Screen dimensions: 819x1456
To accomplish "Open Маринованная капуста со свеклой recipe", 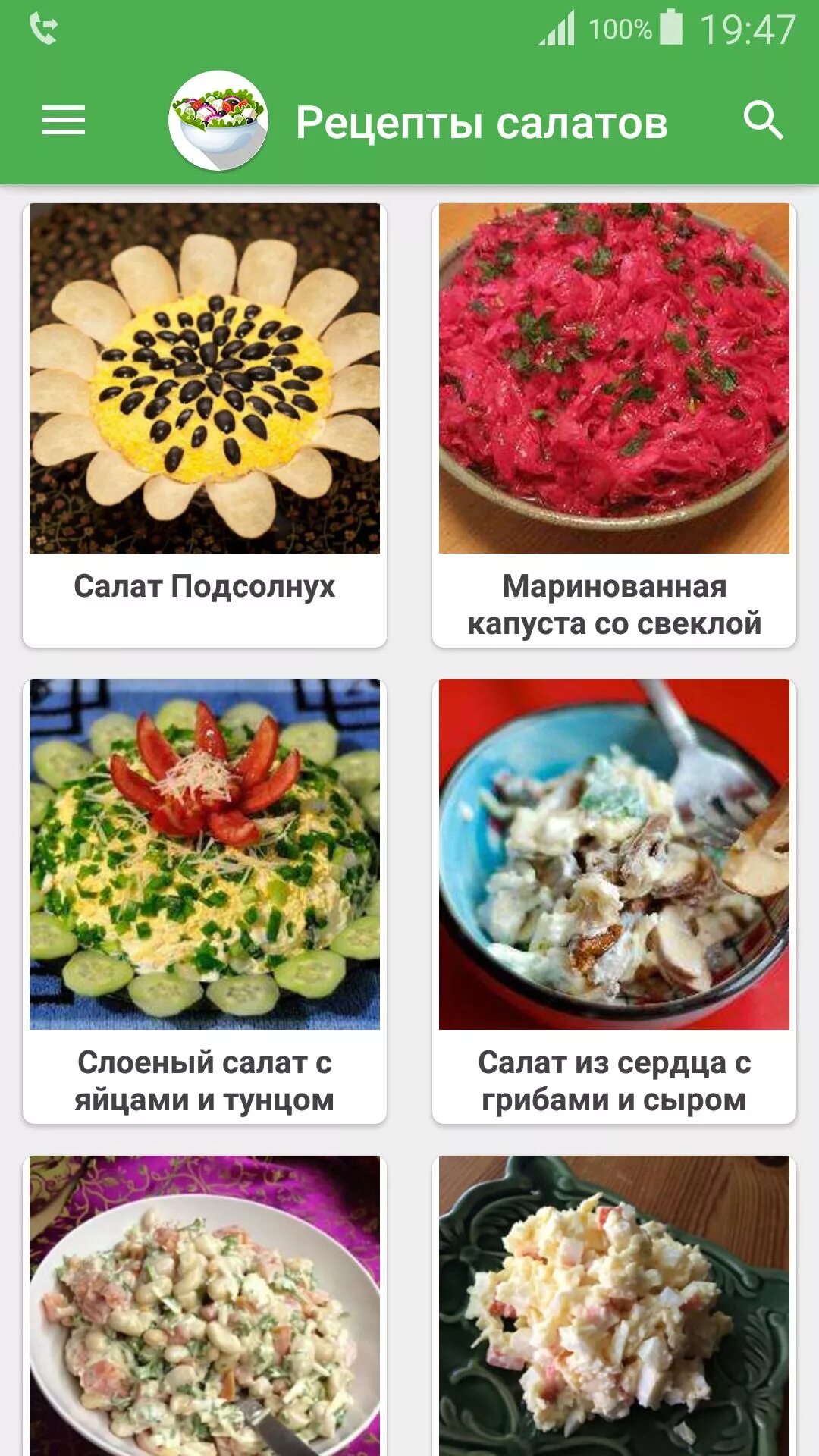I will 614,425.
